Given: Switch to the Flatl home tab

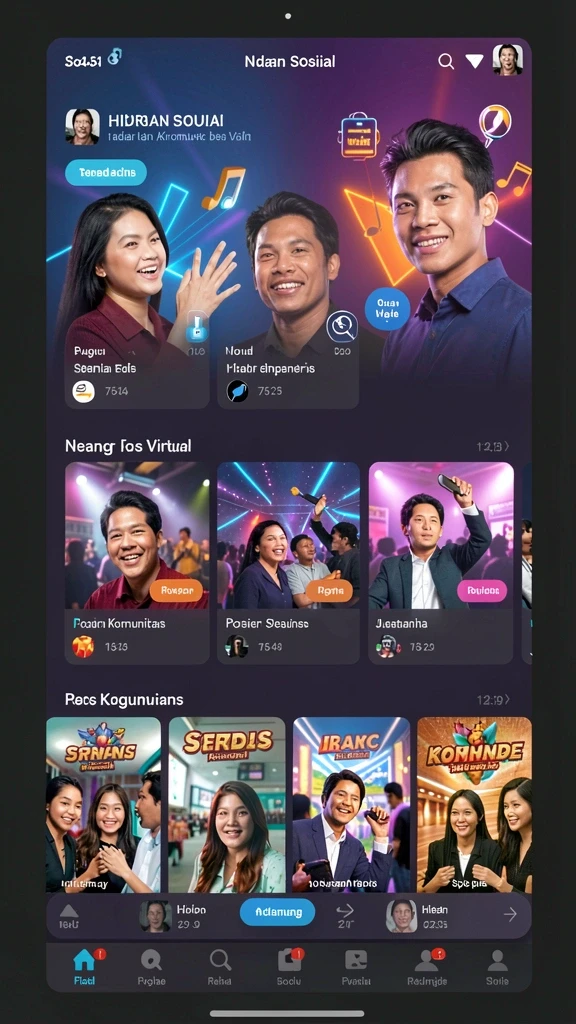Looking at the screenshot, I should pyautogui.click(x=84, y=967).
